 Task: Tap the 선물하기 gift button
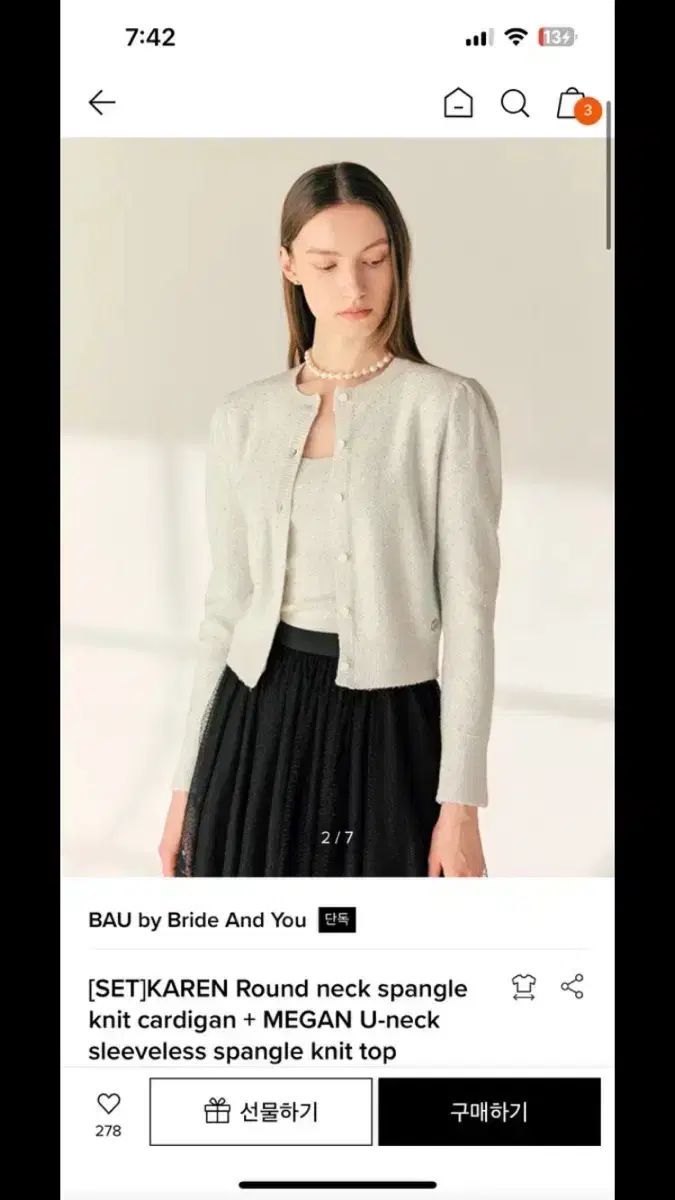(x=261, y=1111)
